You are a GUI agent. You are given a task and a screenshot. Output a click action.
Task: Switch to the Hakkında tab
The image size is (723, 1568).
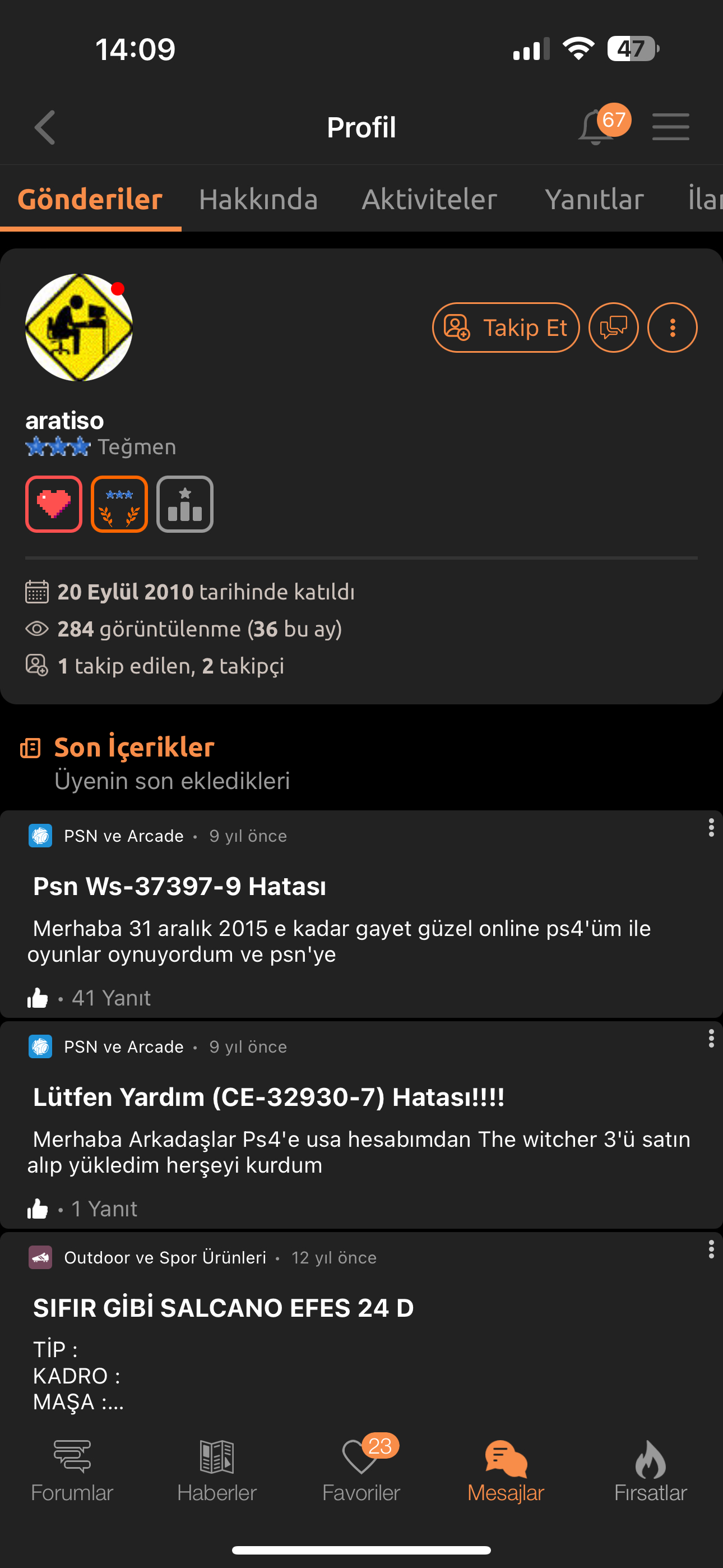click(258, 200)
